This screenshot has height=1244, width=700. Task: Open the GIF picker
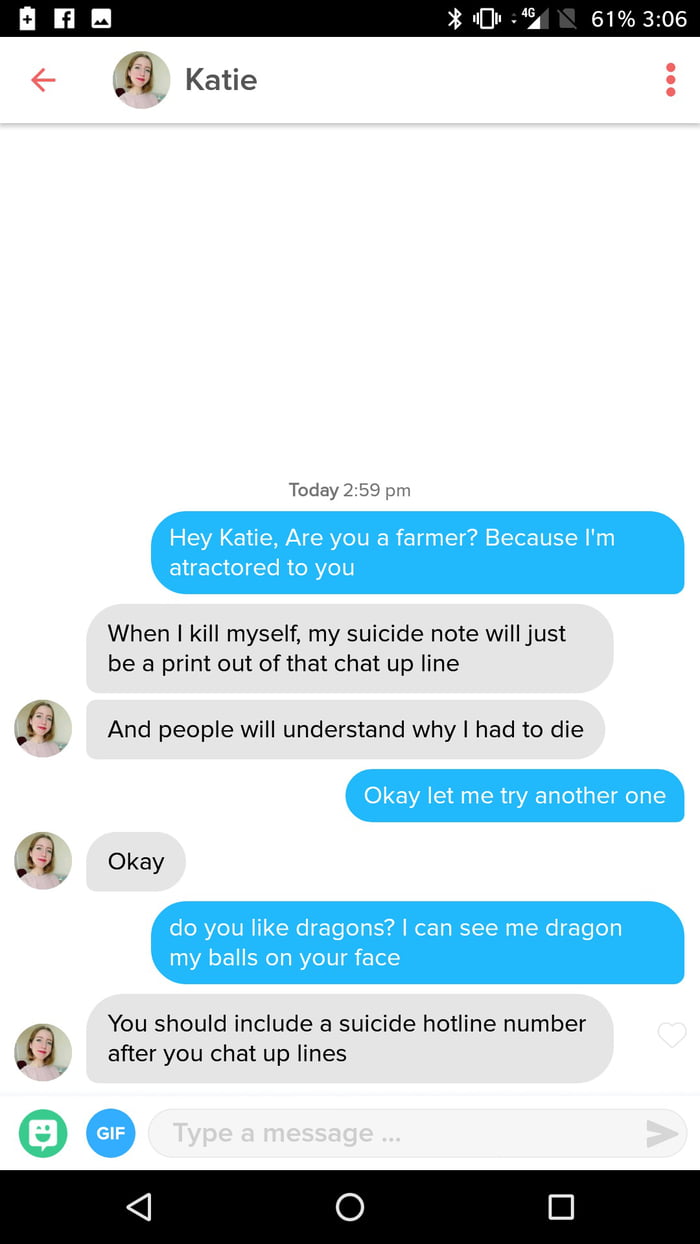pyautogui.click(x=110, y=1133)
